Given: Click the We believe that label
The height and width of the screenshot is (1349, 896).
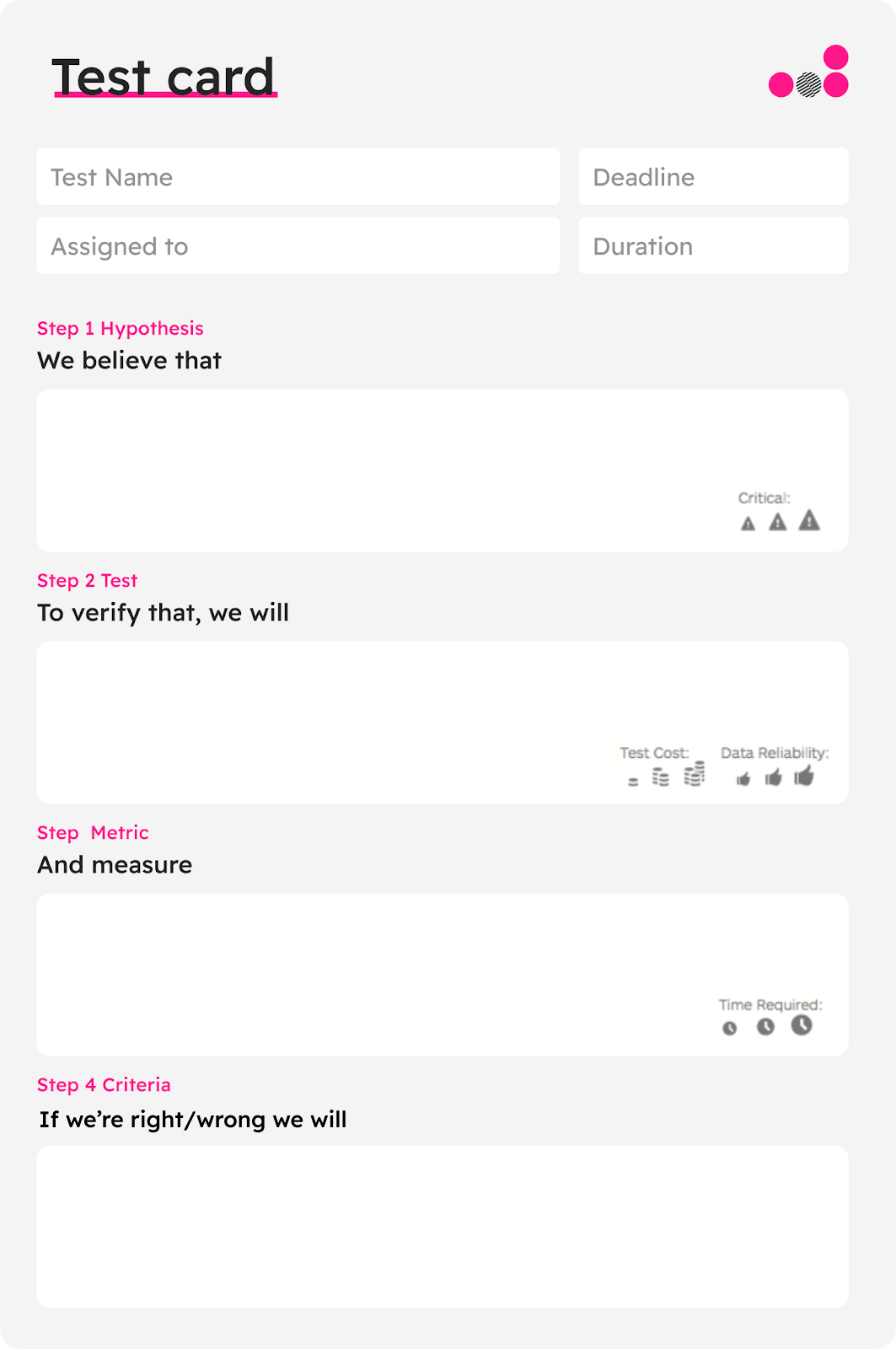Looking at the screenshot, I should point(130,360).
